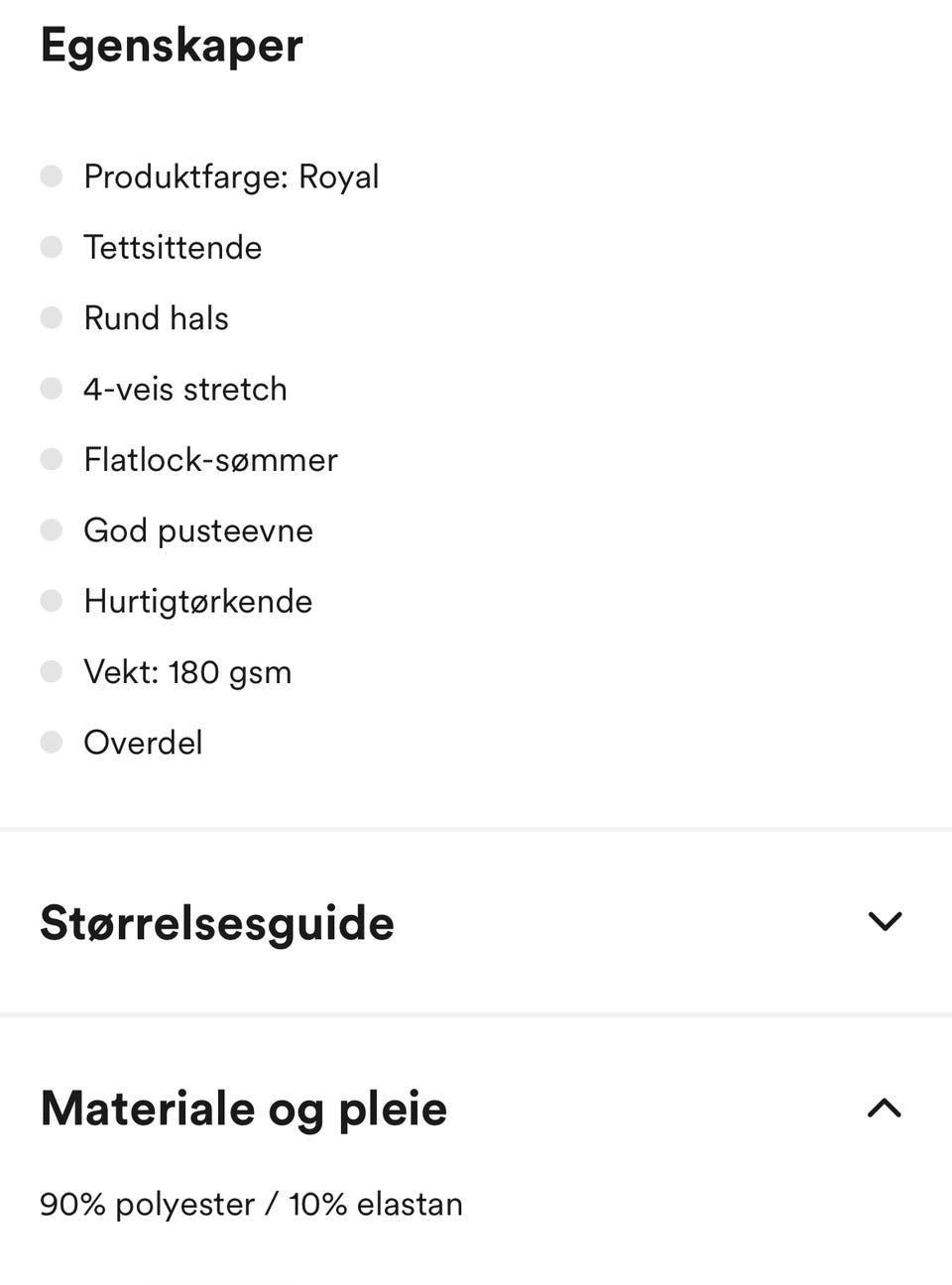Click the bullet icon beside 4-veis stretch
The image size is (952, 1285).
[50, 389]
